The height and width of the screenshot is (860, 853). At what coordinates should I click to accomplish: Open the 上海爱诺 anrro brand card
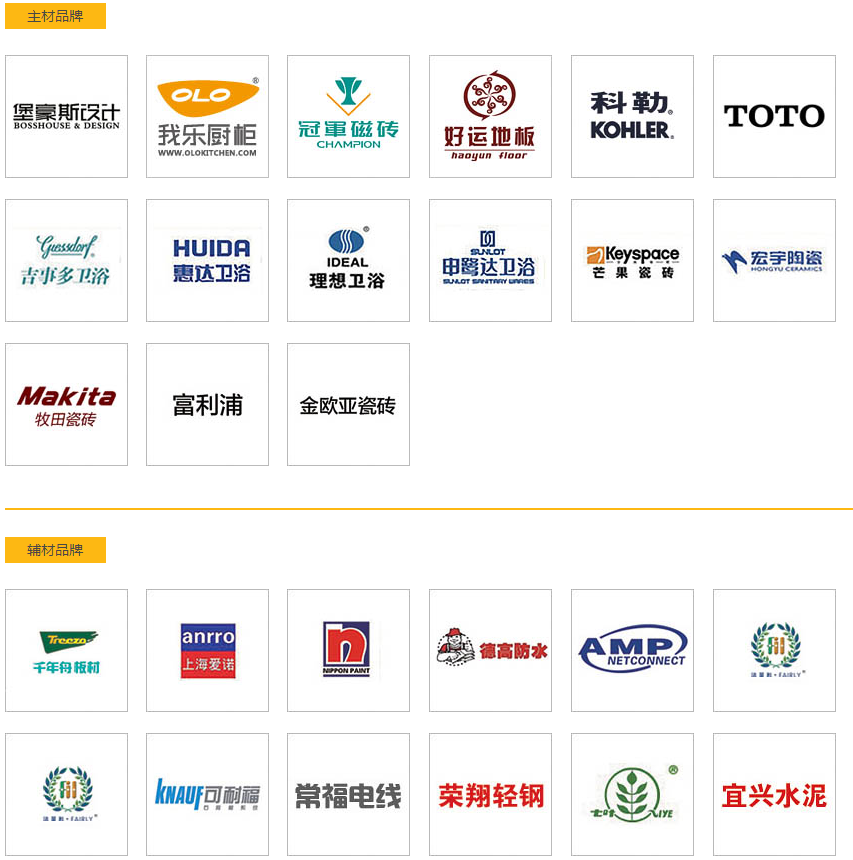pyautogui.click(x=207, y=651)
